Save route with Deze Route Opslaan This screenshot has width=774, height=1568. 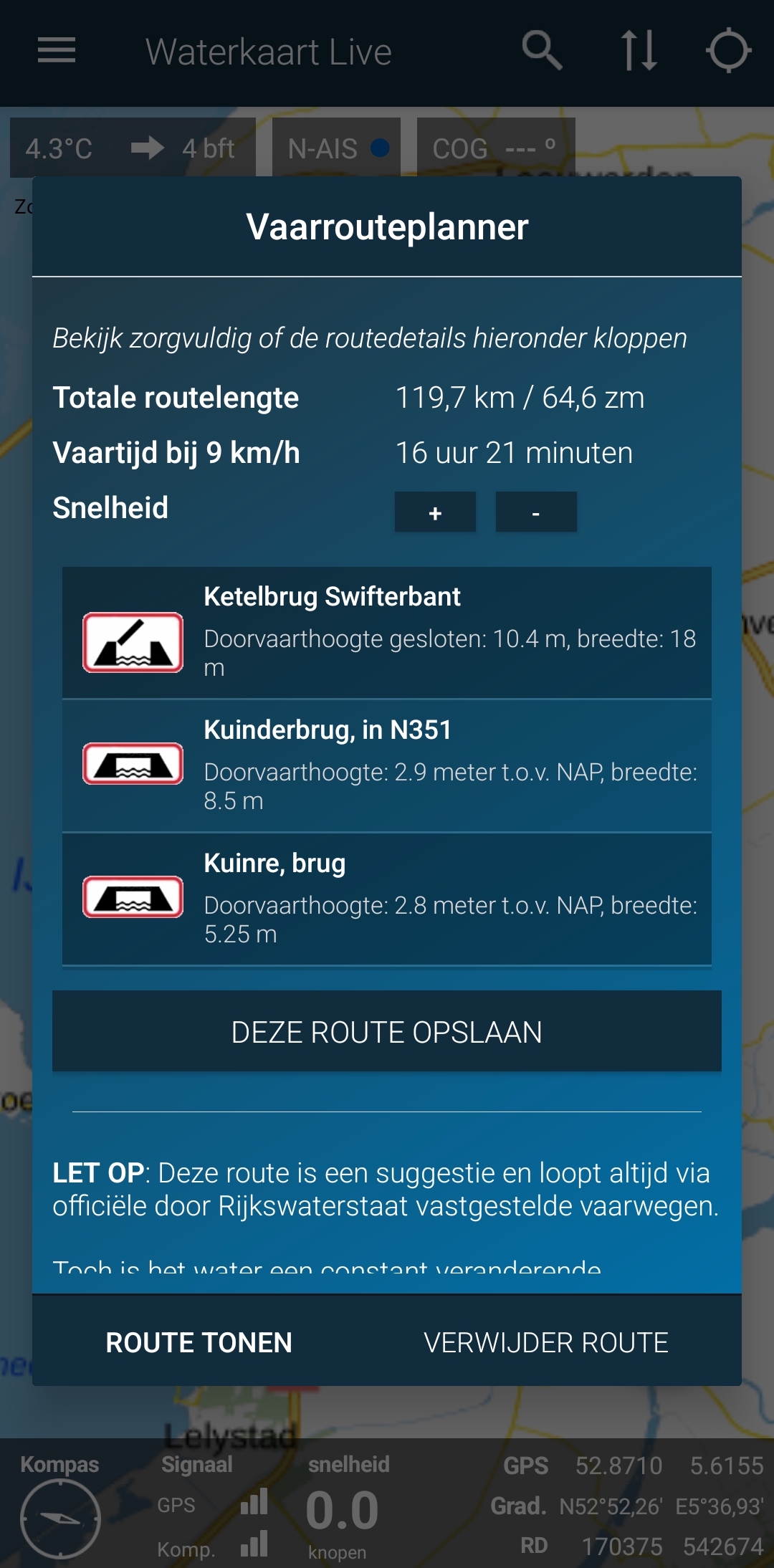[x=387, y=1032]
